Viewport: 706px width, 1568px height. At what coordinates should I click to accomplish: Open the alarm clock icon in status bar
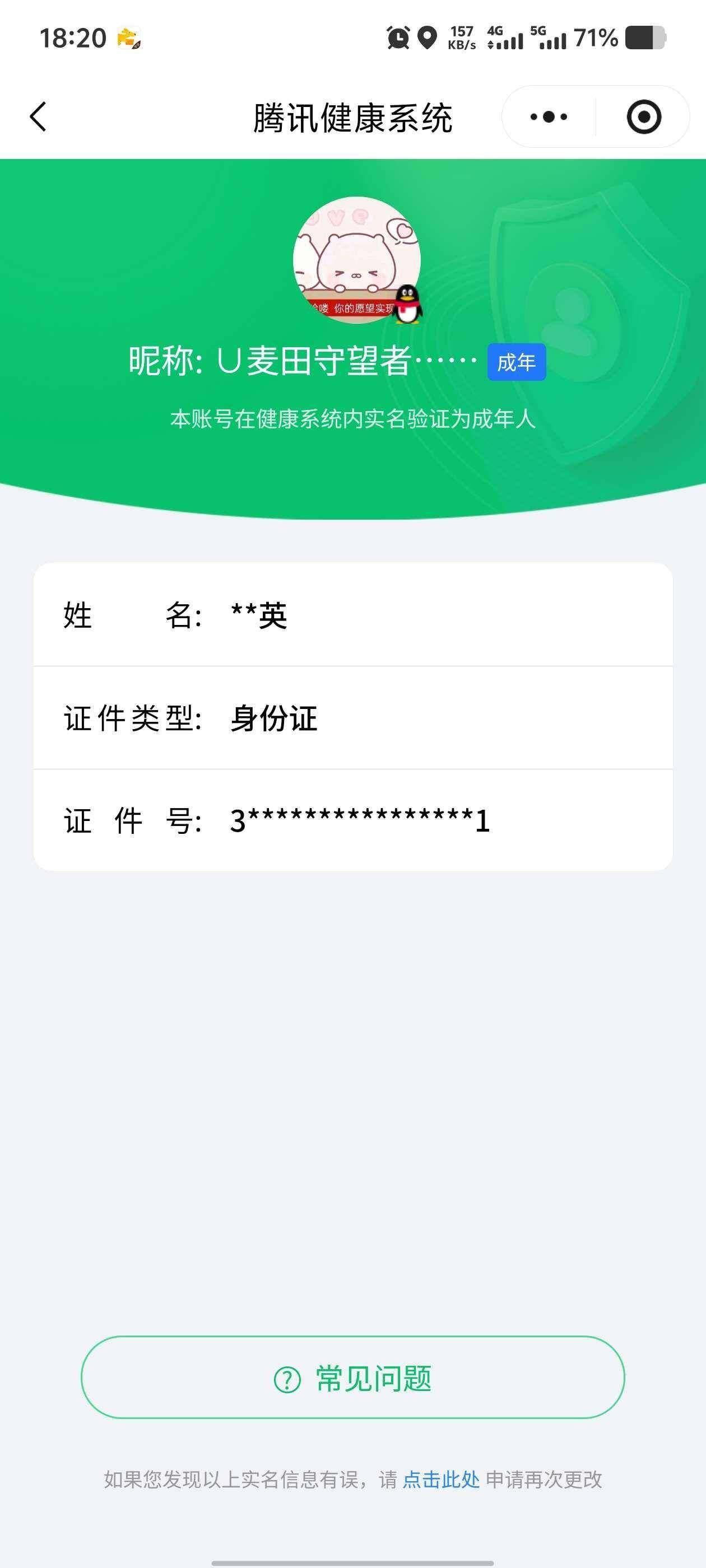397,38
